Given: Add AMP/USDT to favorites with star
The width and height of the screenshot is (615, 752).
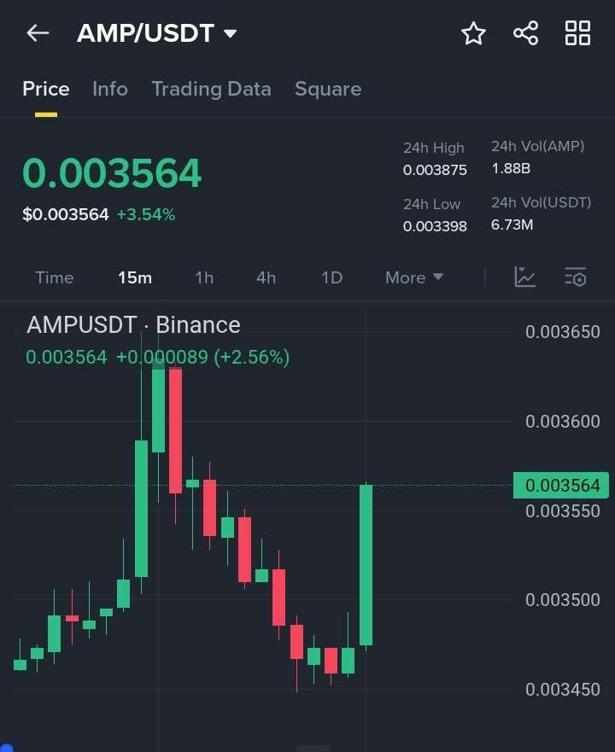Looking at the screenshot, I should tap(473, 33).
